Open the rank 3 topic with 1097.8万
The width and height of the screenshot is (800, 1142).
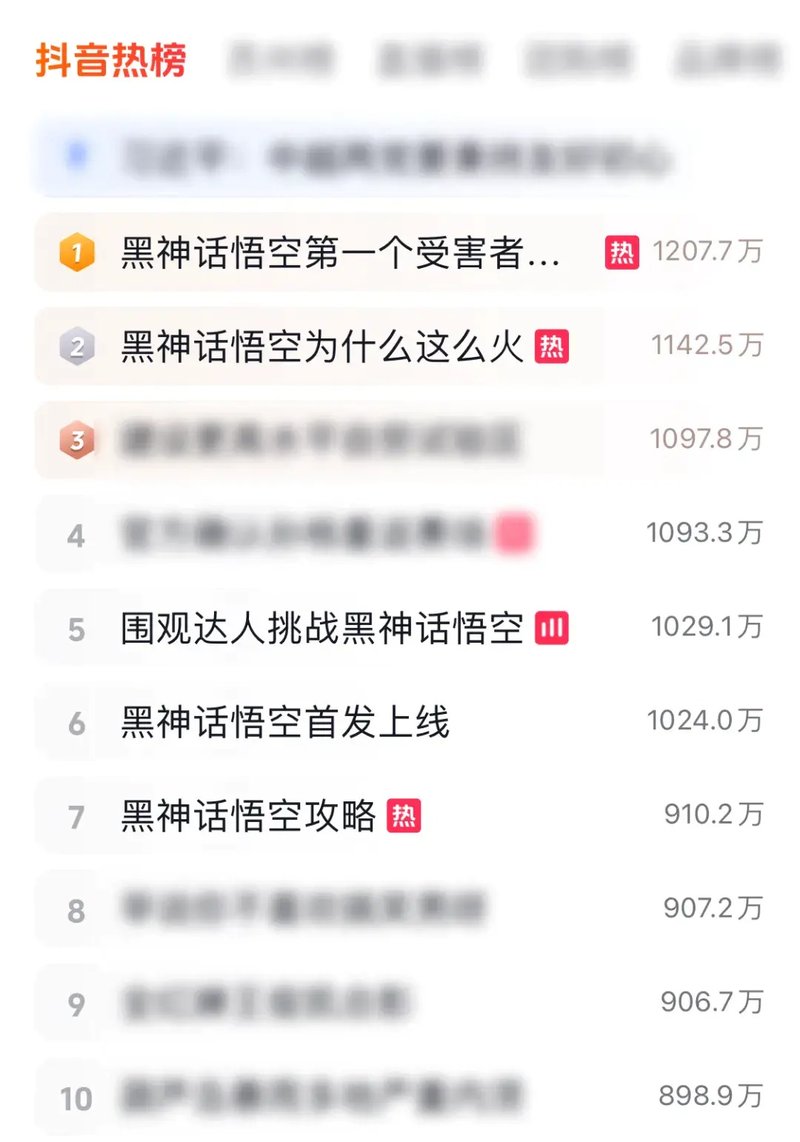[x=320, y=440]
